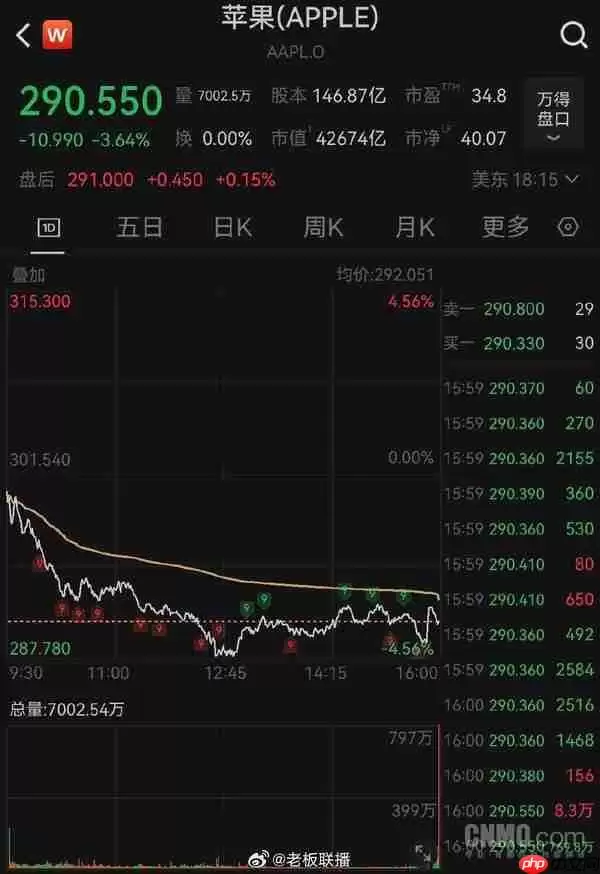Image resolution: width=600 pixels, height=874 pixels.
Task: Switch to the 月K tab
Action: point(414,227)
